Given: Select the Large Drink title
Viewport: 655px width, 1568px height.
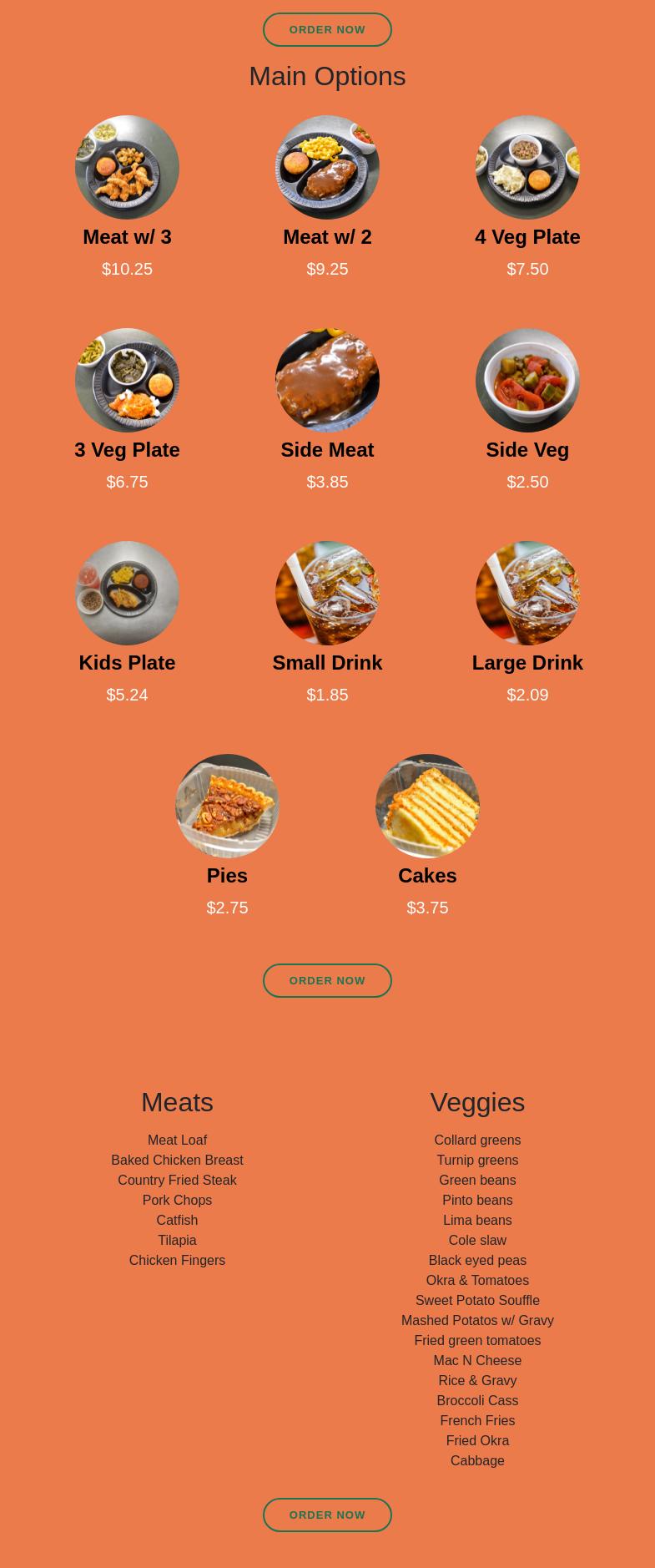Looking at the screenshot, I should (x=527, y=662).
